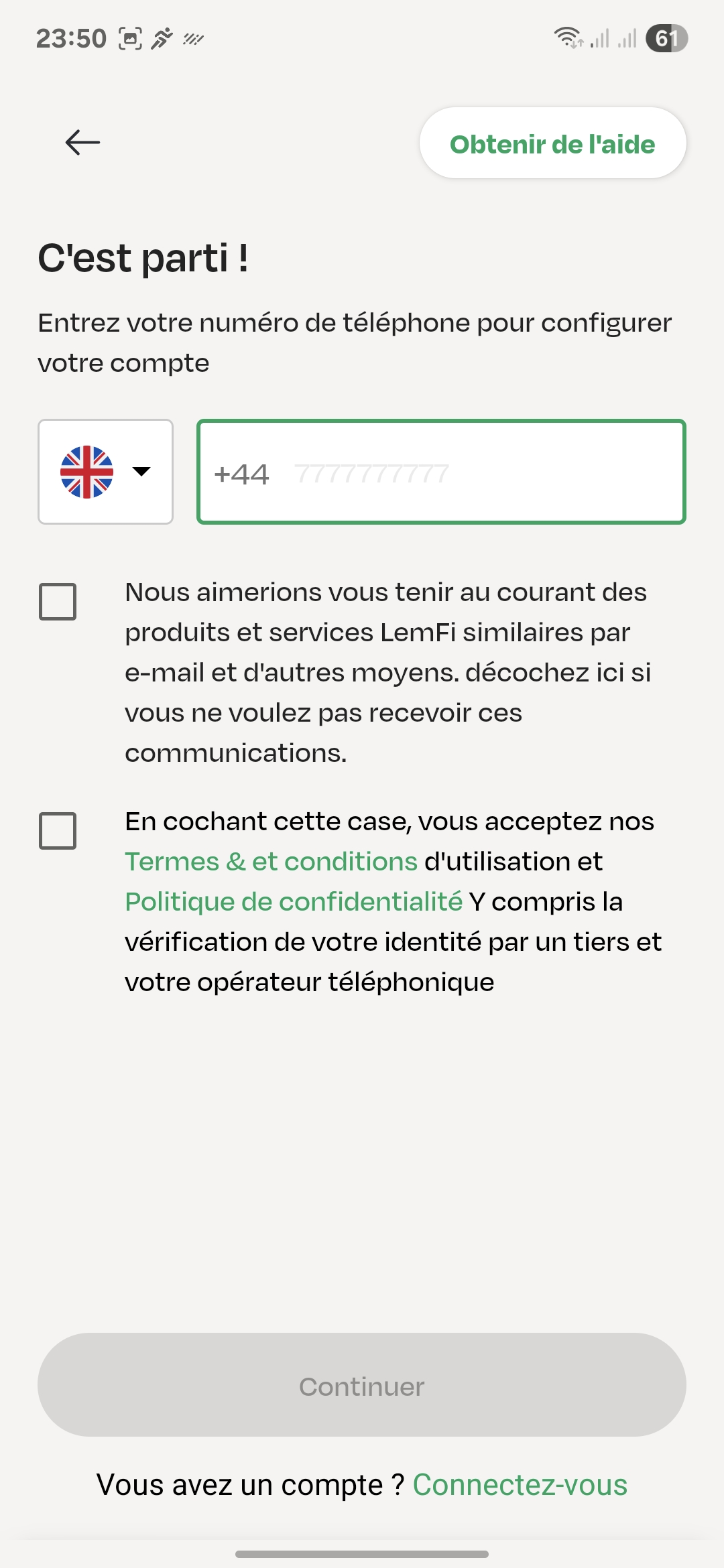724x1568 pixels.
Task: Accept the terms and conditions checkbox
Action: click(x=58, y=831)
